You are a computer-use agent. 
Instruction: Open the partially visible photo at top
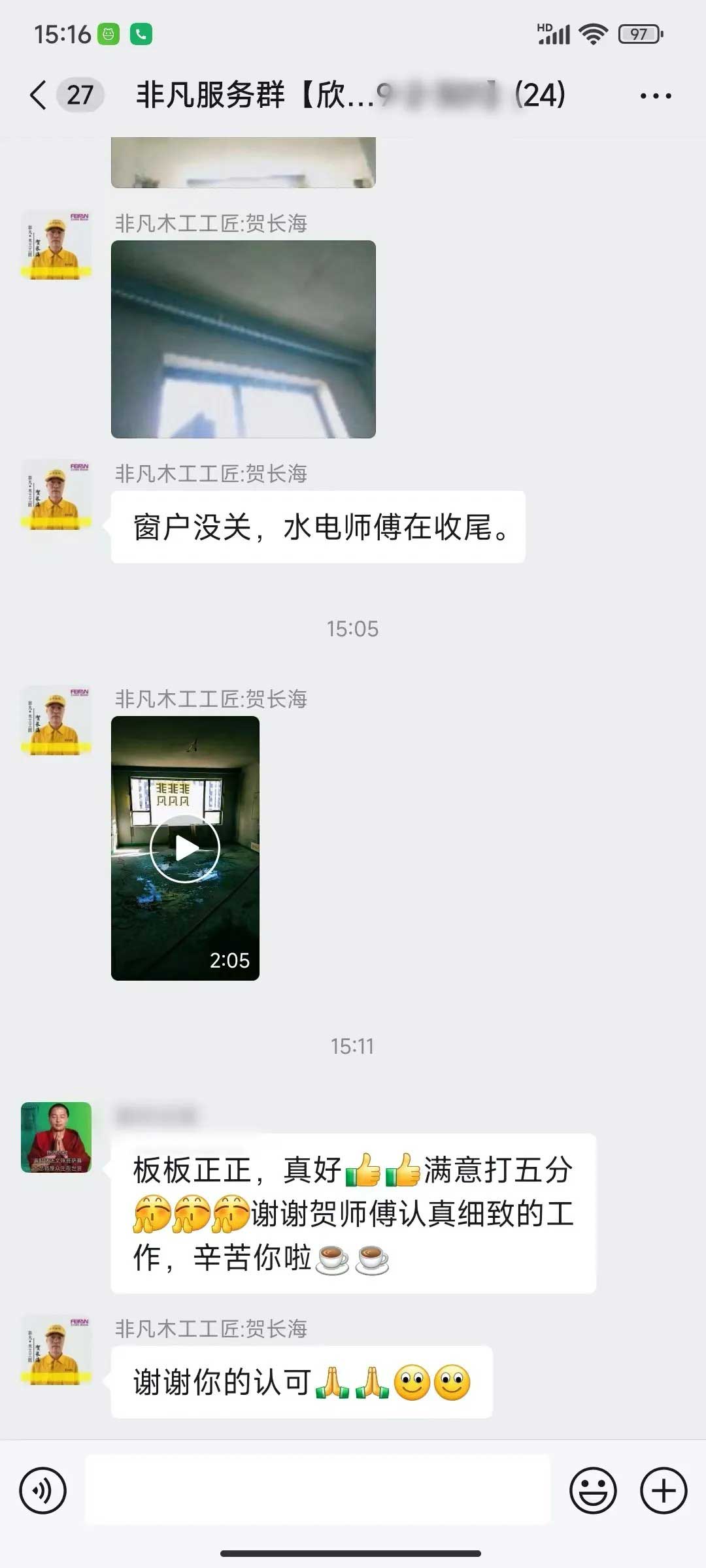click(x=243, y=163)
